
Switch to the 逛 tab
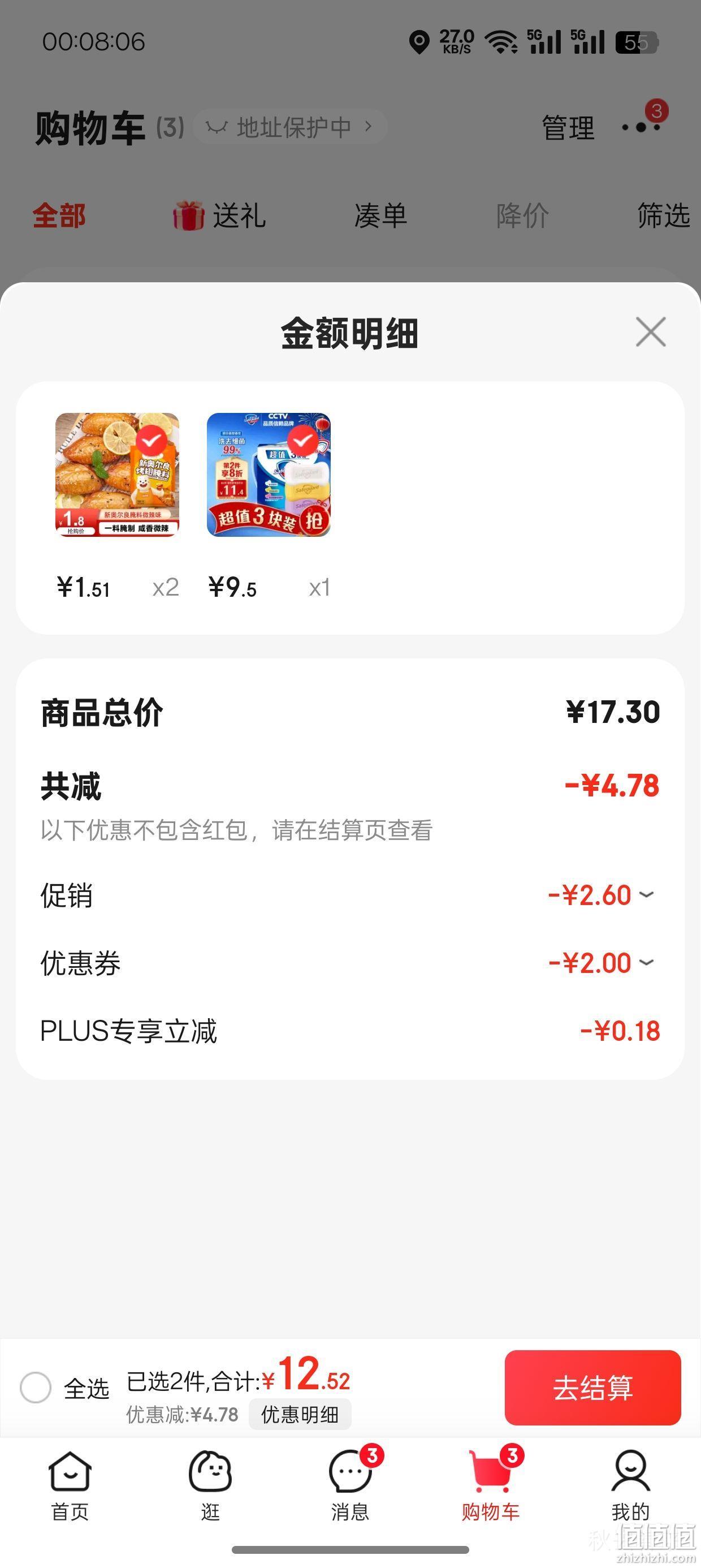210,1486
